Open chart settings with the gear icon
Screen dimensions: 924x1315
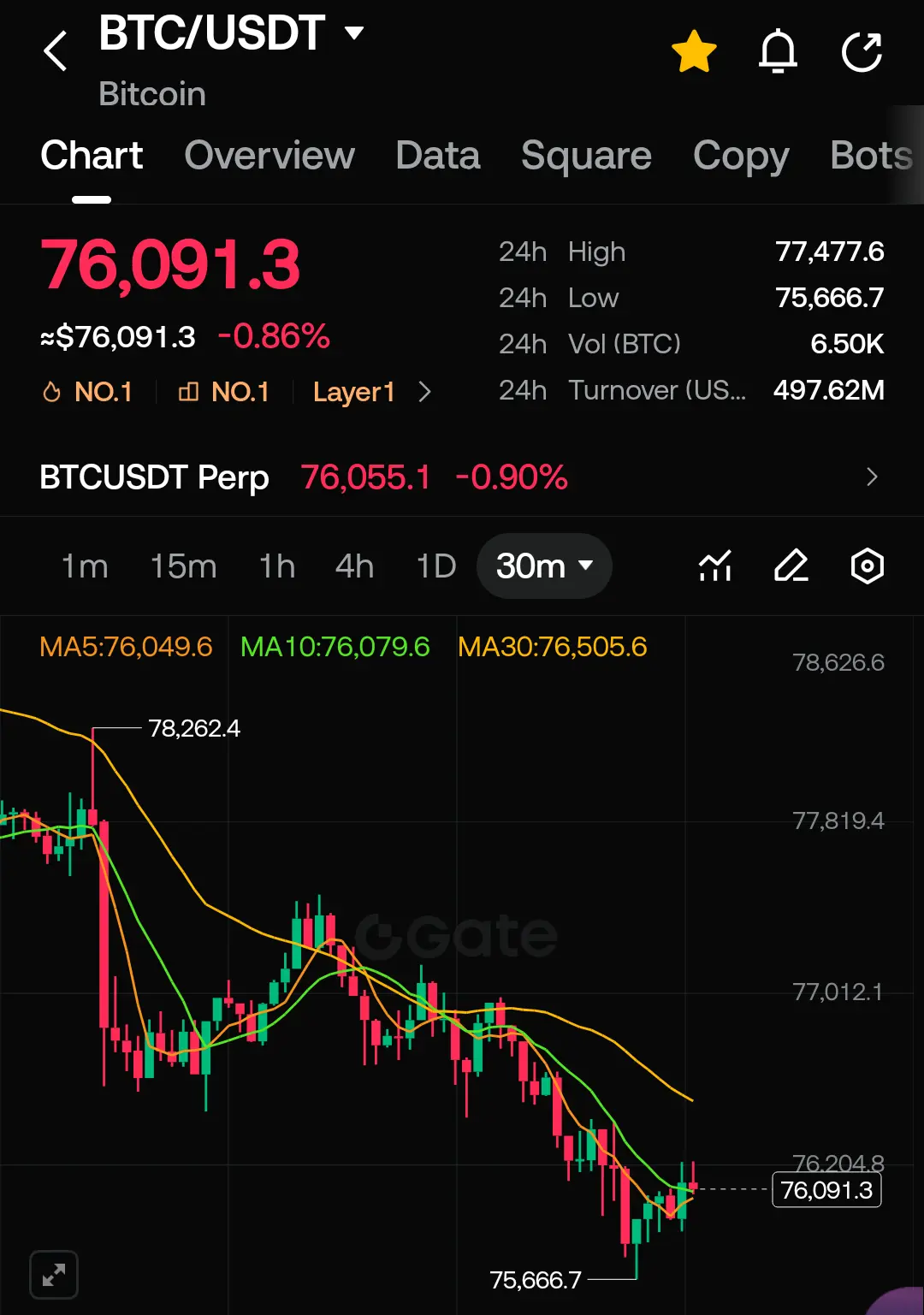click(x=867, y=566)
